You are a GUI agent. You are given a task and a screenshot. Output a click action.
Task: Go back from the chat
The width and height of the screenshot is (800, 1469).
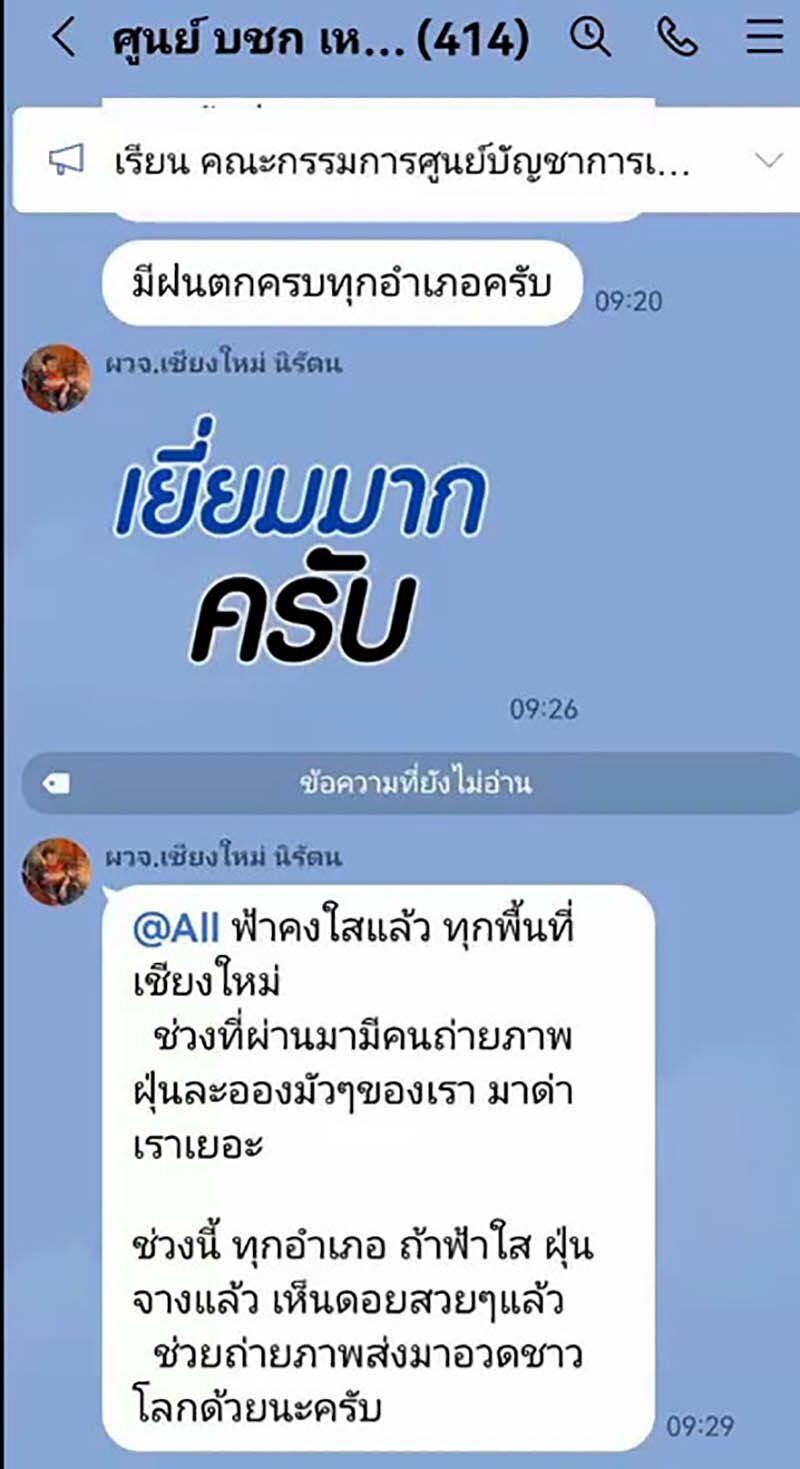coord(62,39)
